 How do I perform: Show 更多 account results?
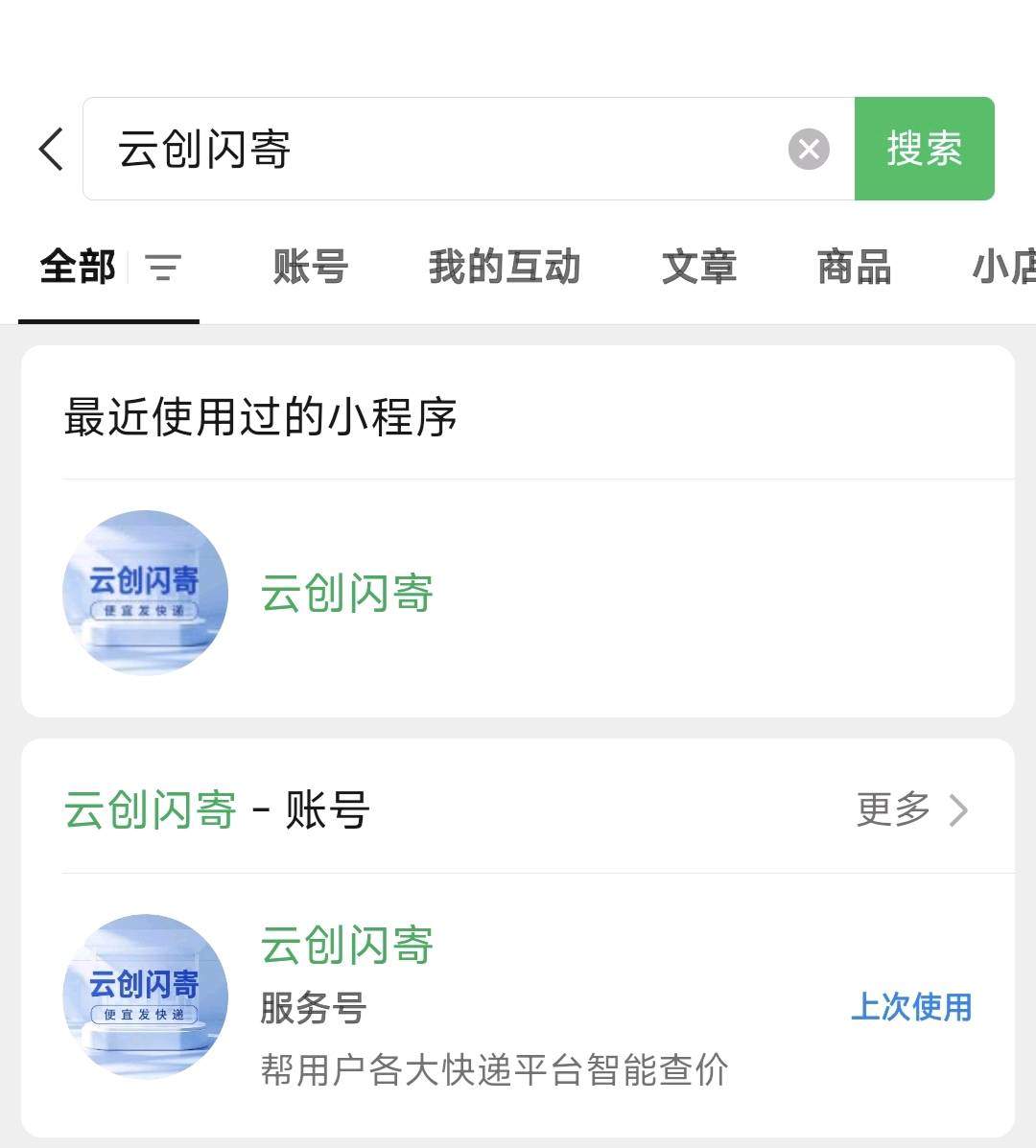[911, 809]
